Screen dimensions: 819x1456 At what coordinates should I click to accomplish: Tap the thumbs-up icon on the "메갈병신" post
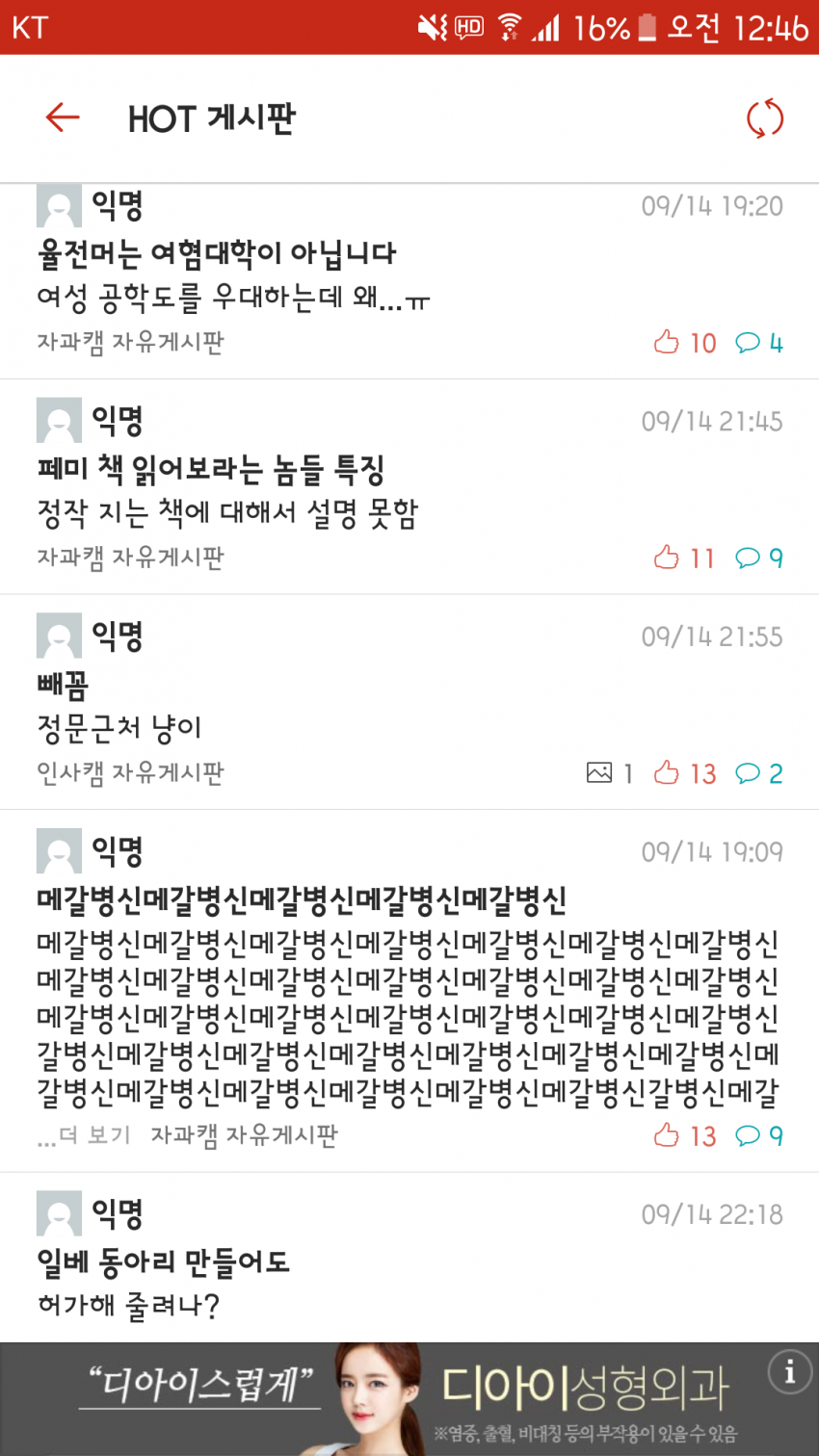click(667, 1135)
